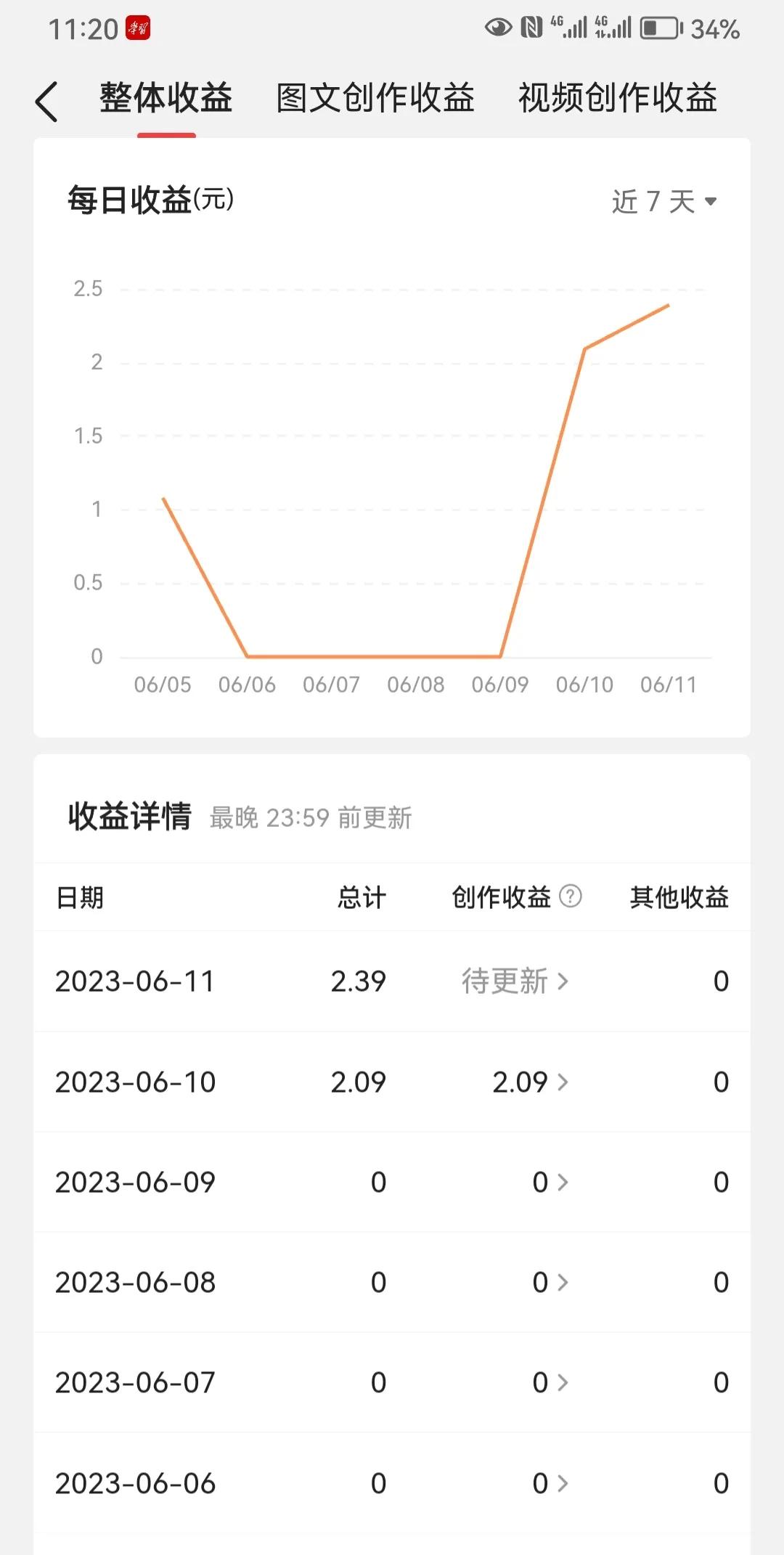Image resolution: width=784 pixels, height=1555 pixels.
Task: Toggle the 整体收益 tab underline selection
Action: coord(166,99)
